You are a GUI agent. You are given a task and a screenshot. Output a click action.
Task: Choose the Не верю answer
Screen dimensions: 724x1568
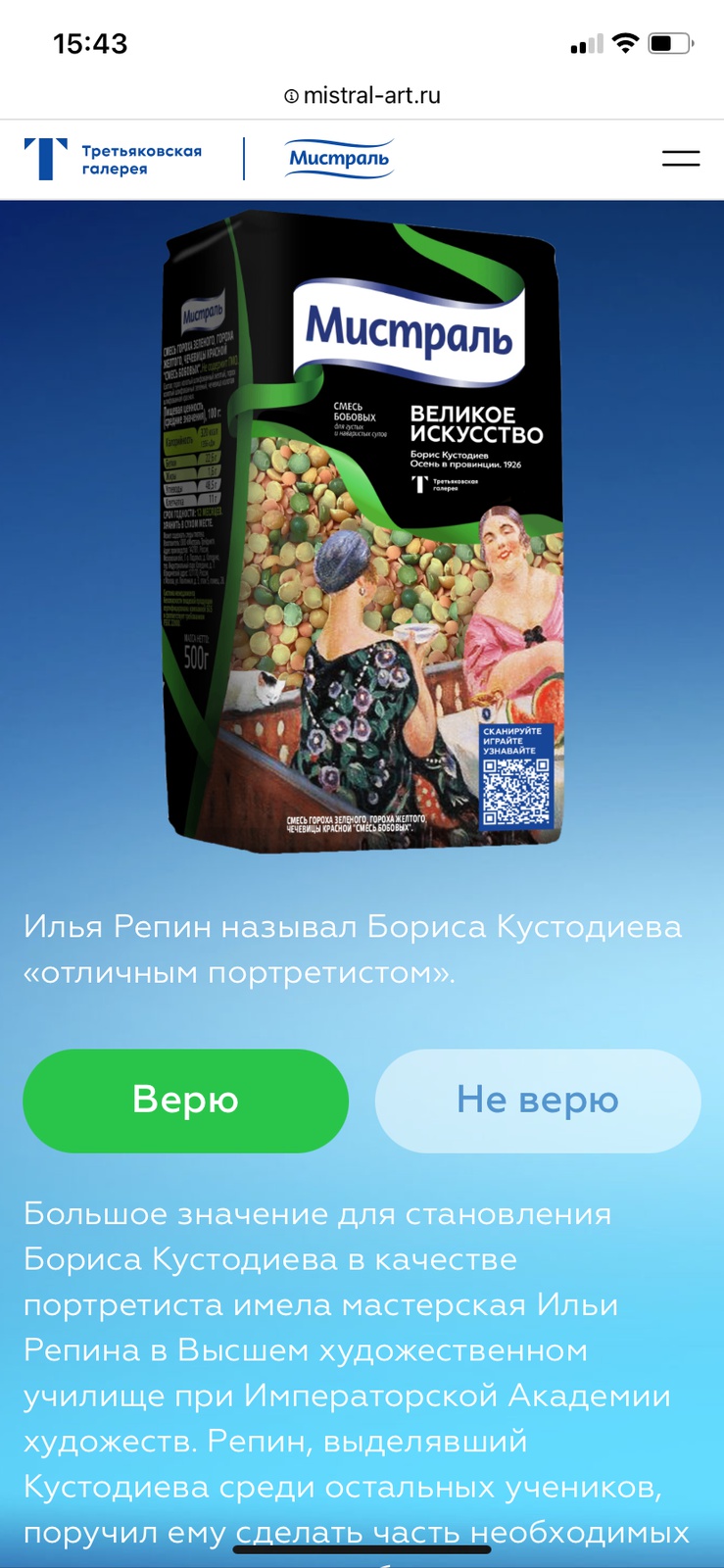coord(538,1101)
